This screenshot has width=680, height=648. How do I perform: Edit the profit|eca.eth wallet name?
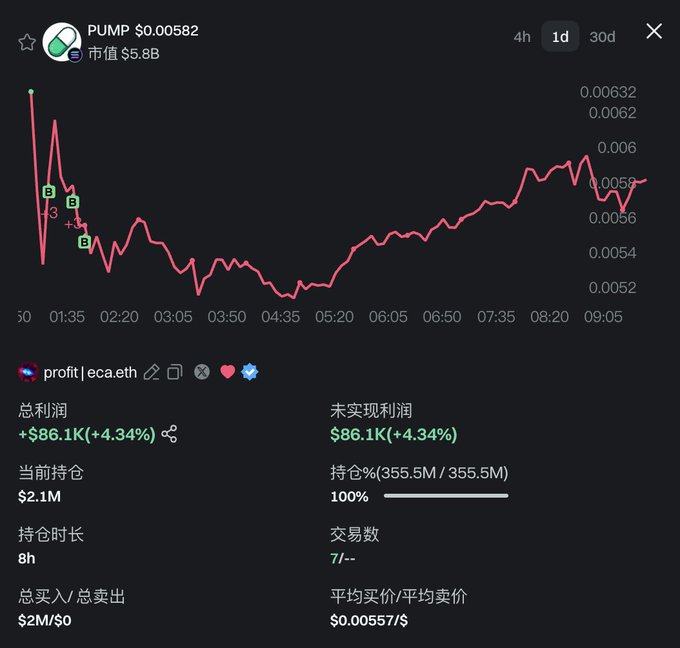tap(152, 372)
